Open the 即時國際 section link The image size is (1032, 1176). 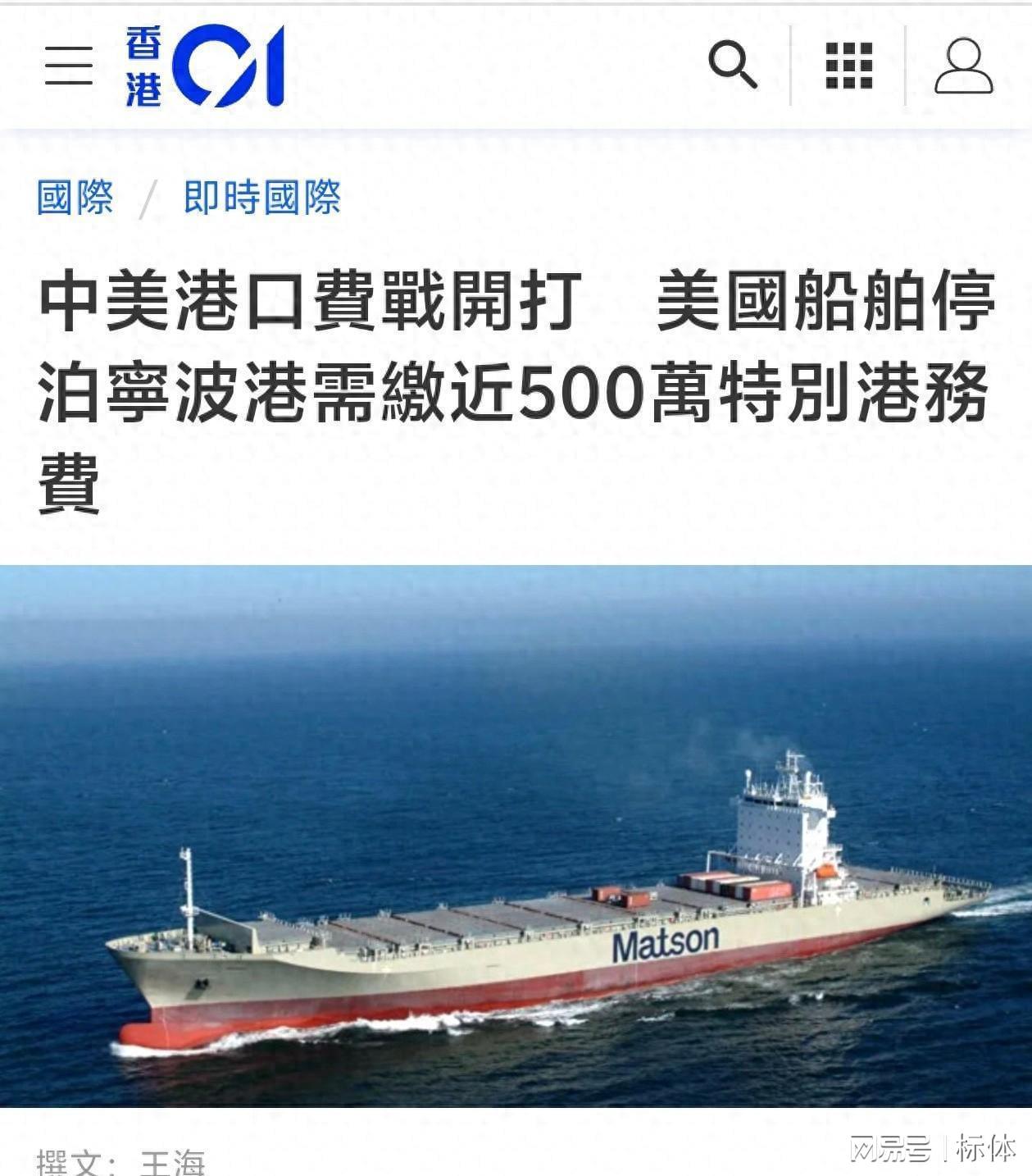coord(261,198)
